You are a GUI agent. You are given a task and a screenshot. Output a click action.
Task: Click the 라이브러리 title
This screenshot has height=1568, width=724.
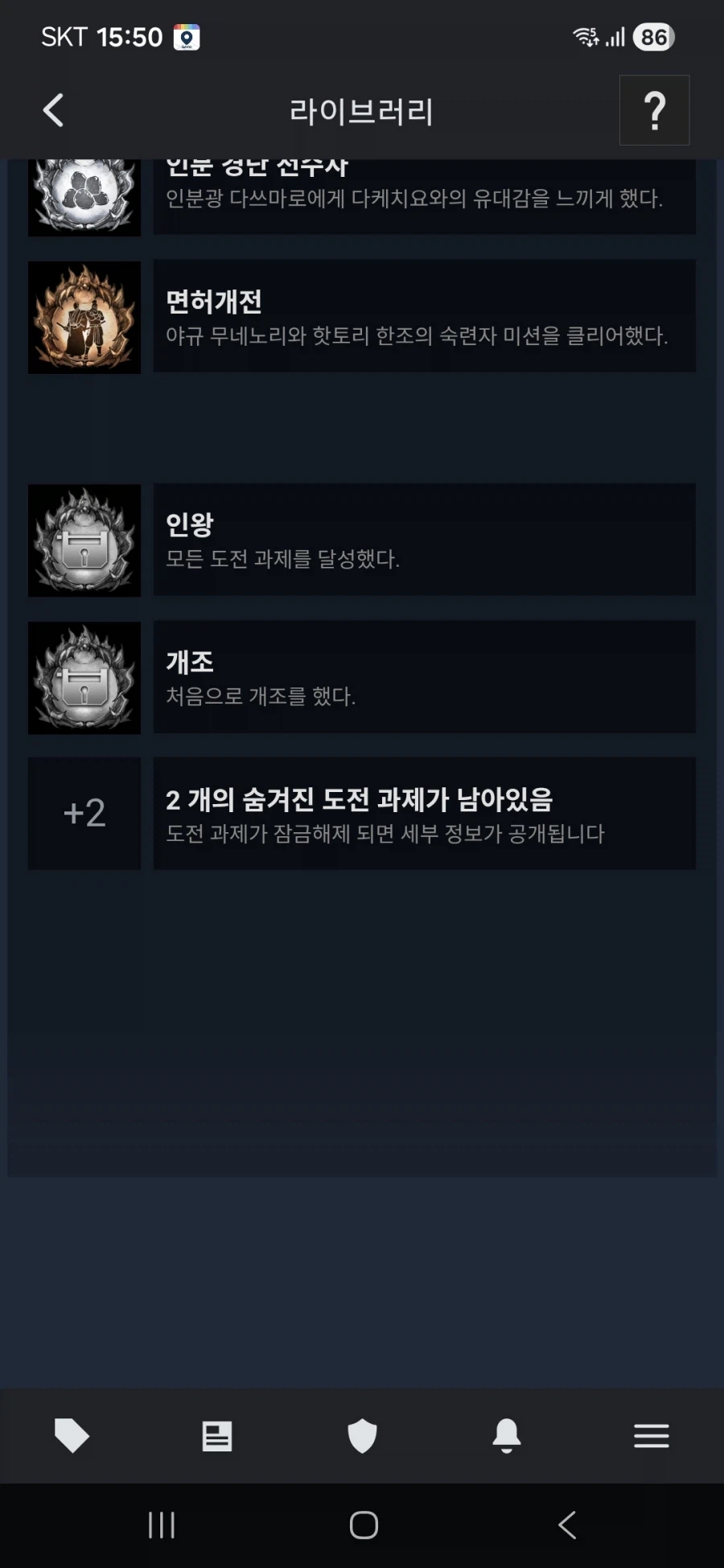[362, 112]
